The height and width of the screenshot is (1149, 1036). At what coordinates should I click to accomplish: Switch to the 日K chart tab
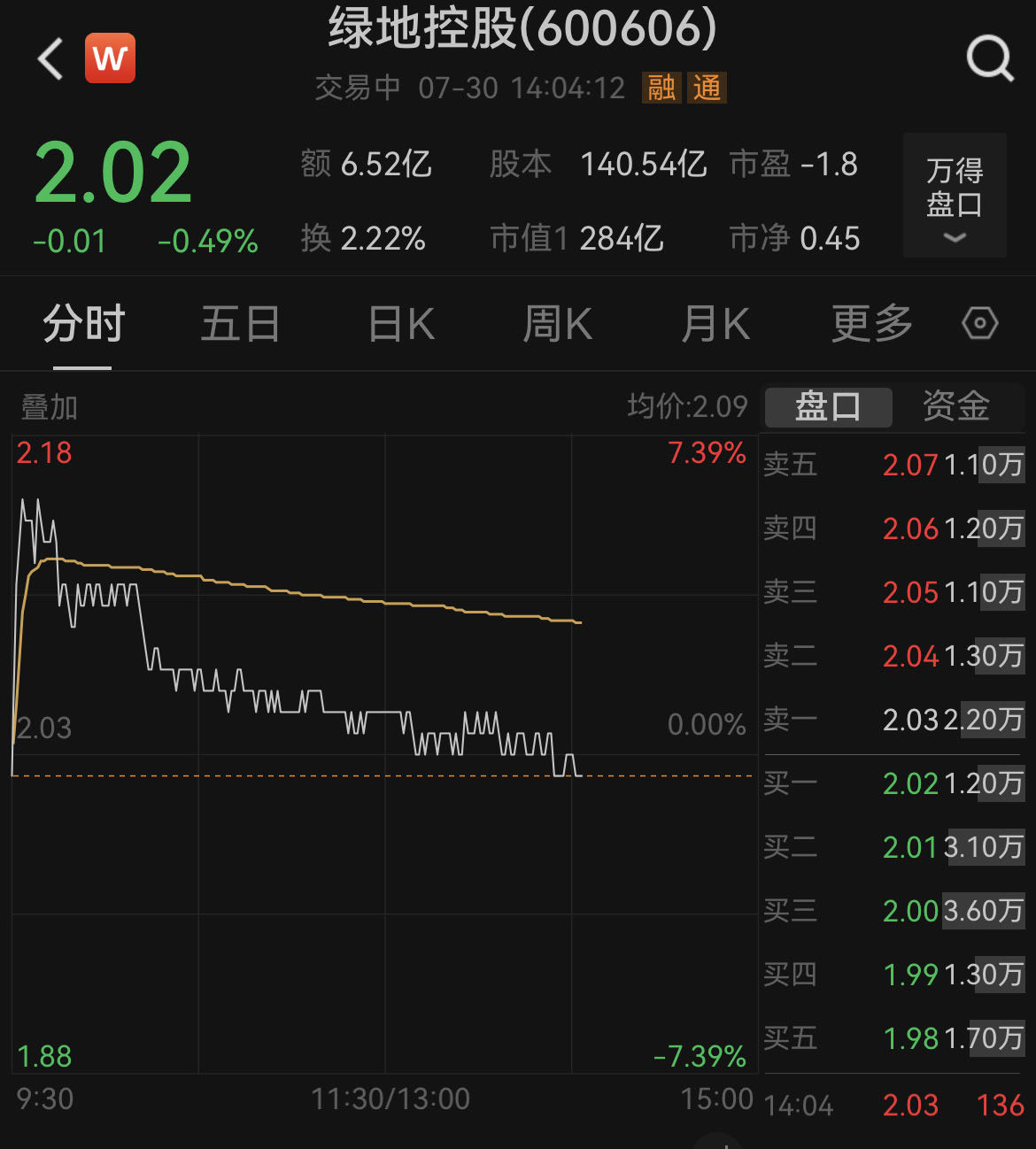401,324
